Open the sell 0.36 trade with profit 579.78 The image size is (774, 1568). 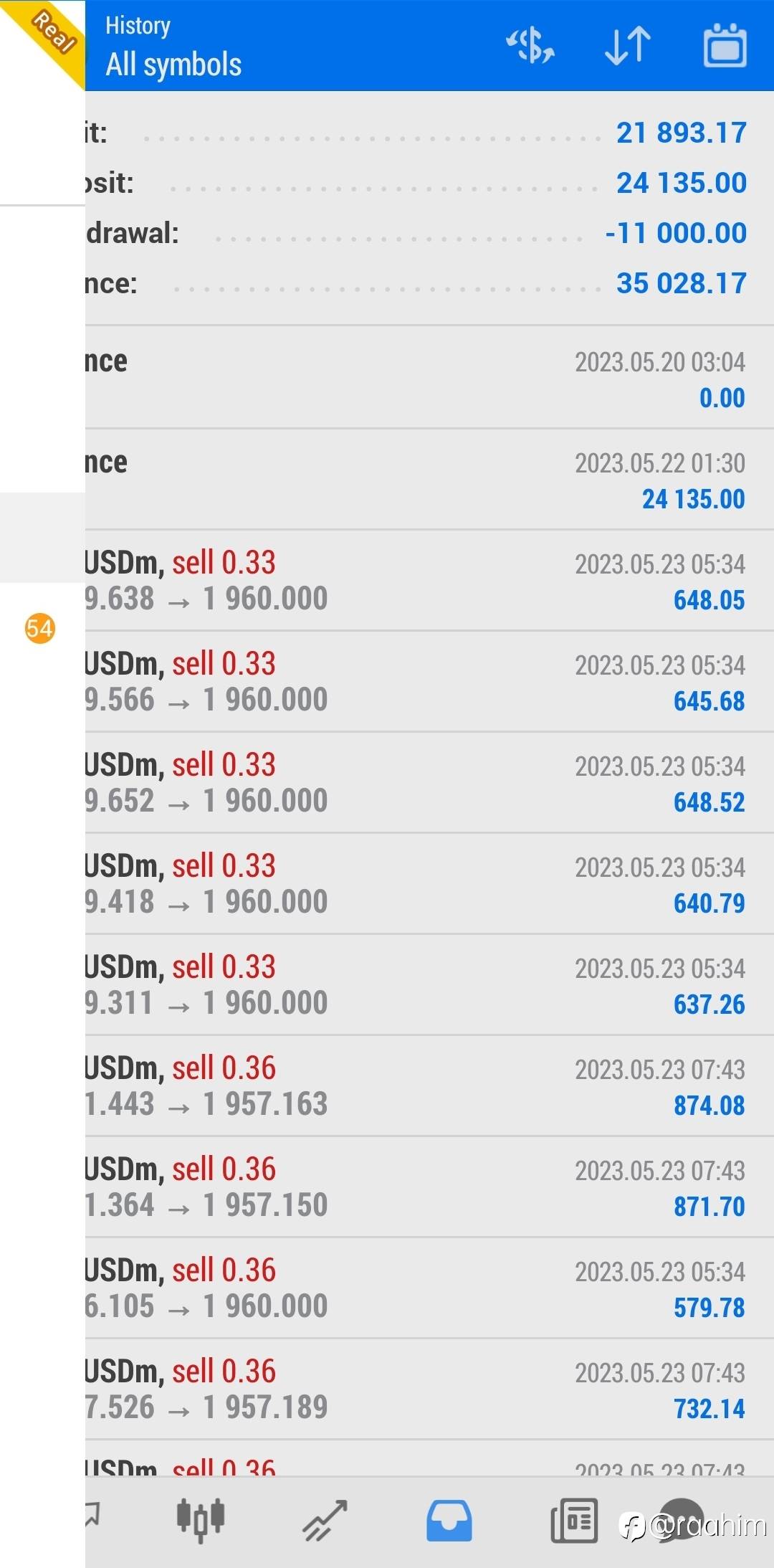tap(429, 1288)
